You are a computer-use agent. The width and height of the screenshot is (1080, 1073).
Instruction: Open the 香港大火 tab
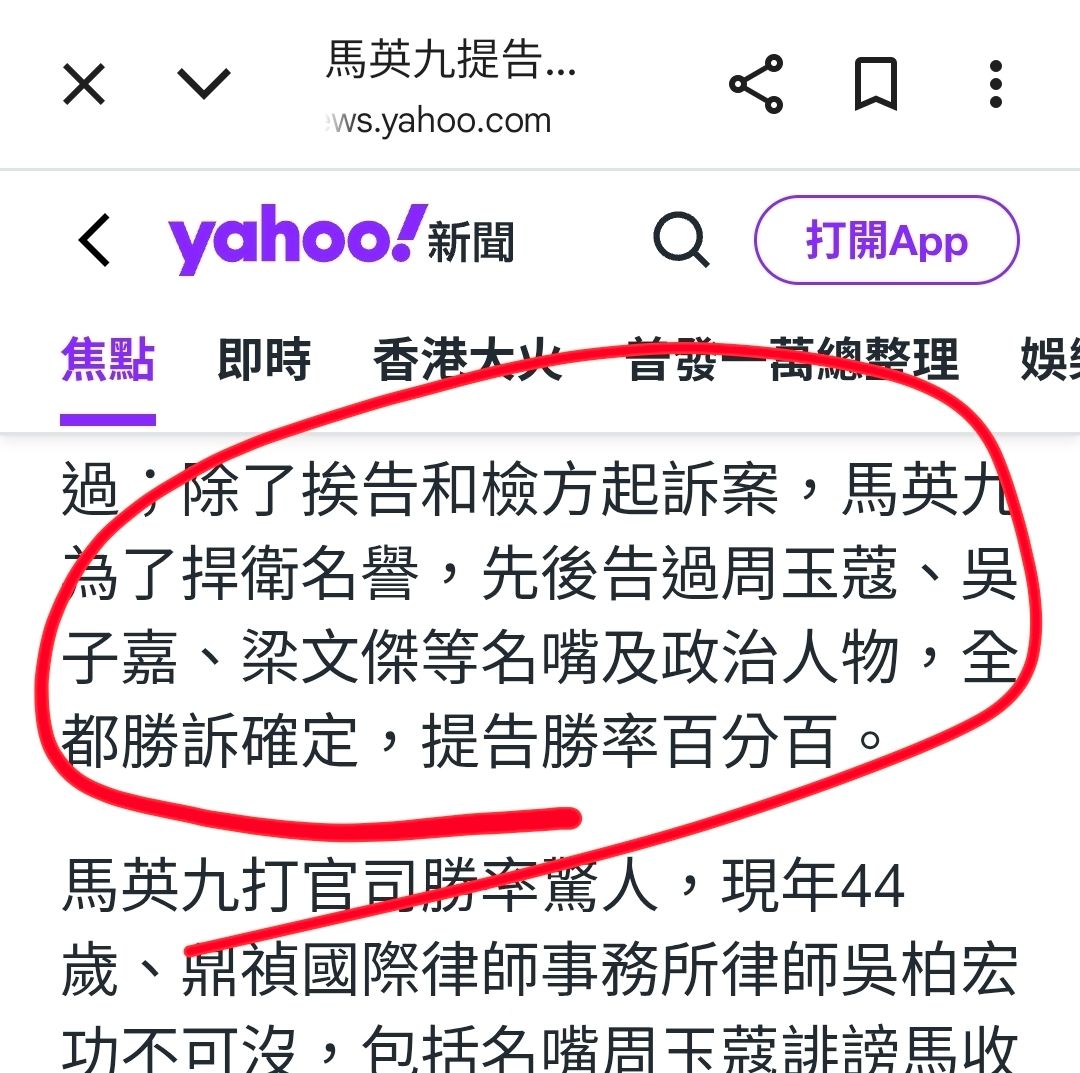(x=468, y=360)
